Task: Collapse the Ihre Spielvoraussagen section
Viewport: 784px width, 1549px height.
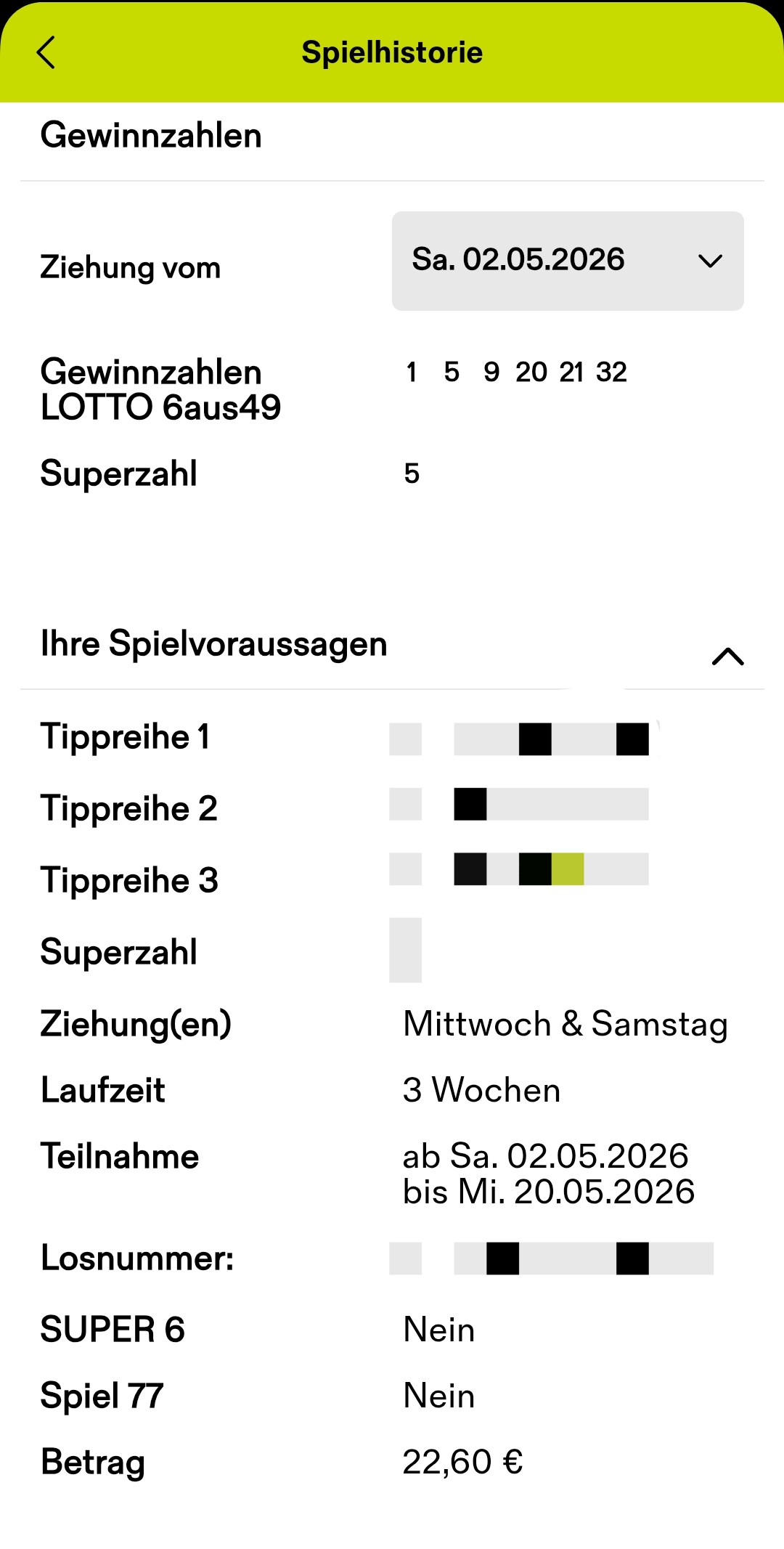Action: 727,656
